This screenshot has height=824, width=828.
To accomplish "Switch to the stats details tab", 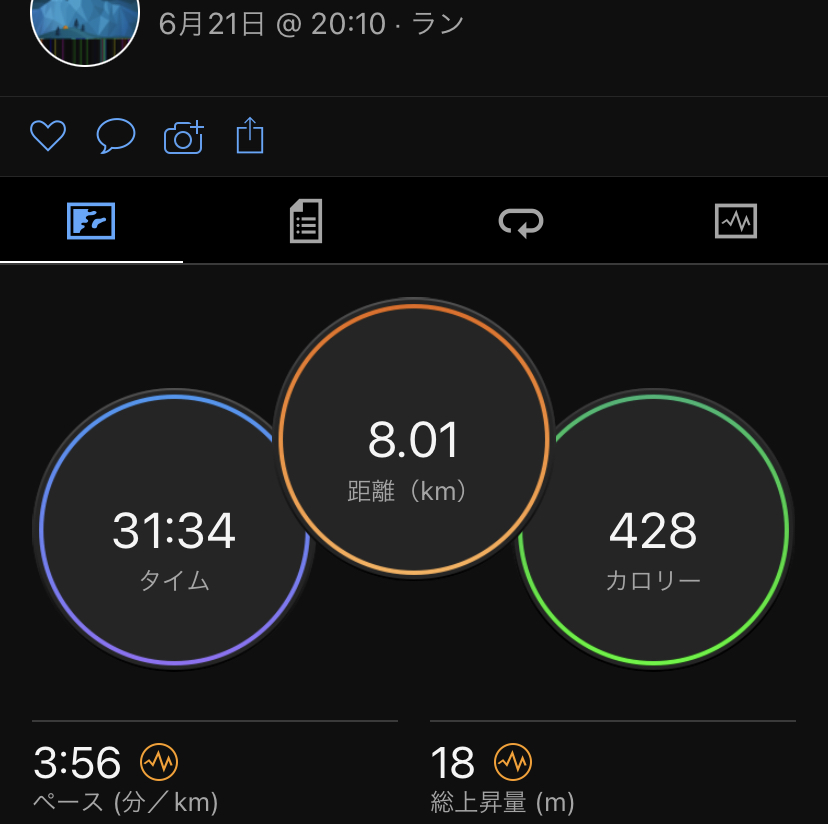I will (306, 221).
